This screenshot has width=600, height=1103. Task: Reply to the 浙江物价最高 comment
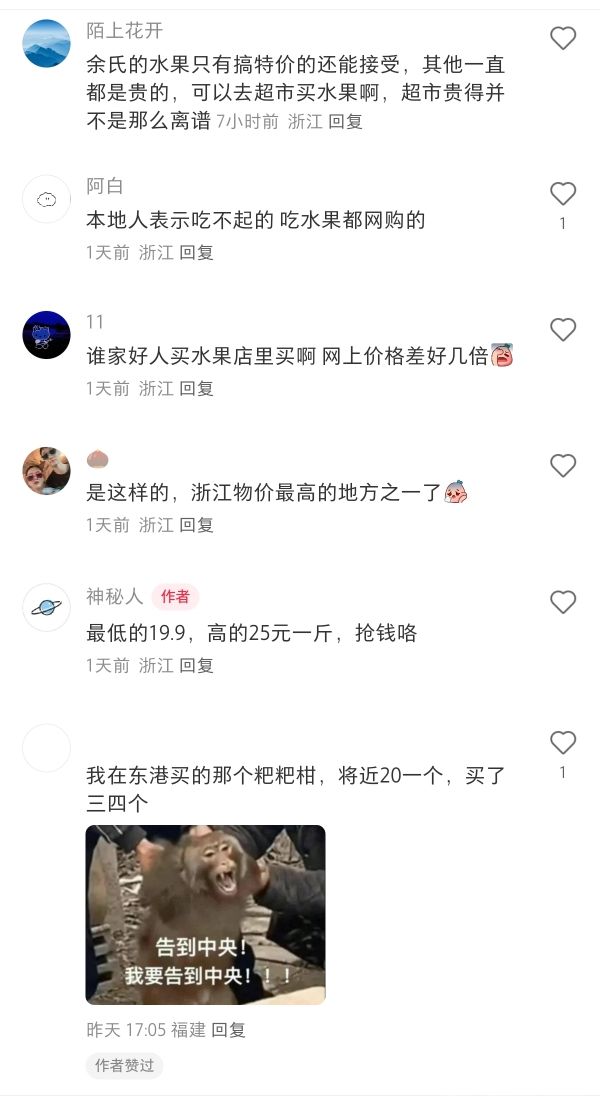tap(196, 525)
